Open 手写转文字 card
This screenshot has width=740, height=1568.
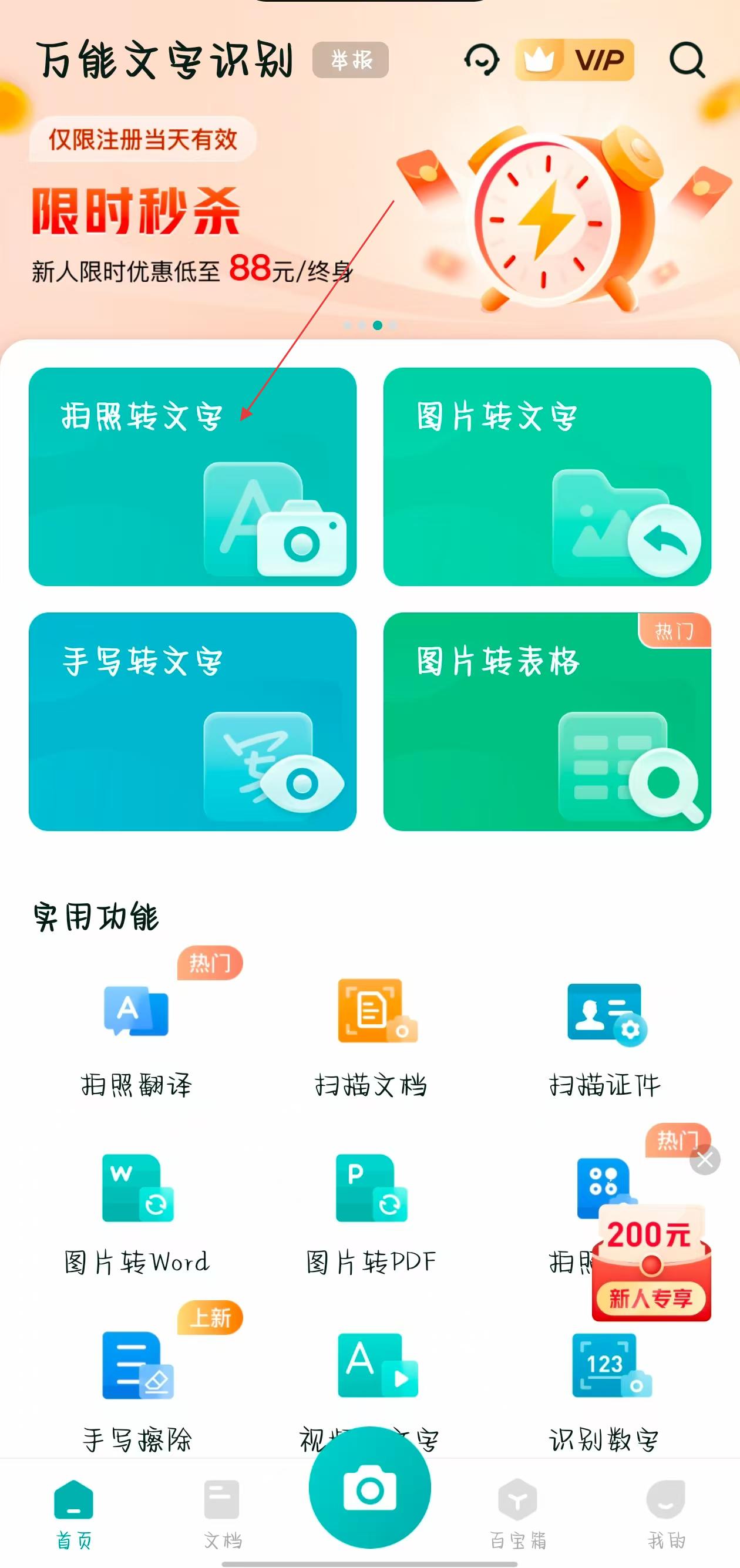[192, 721]
